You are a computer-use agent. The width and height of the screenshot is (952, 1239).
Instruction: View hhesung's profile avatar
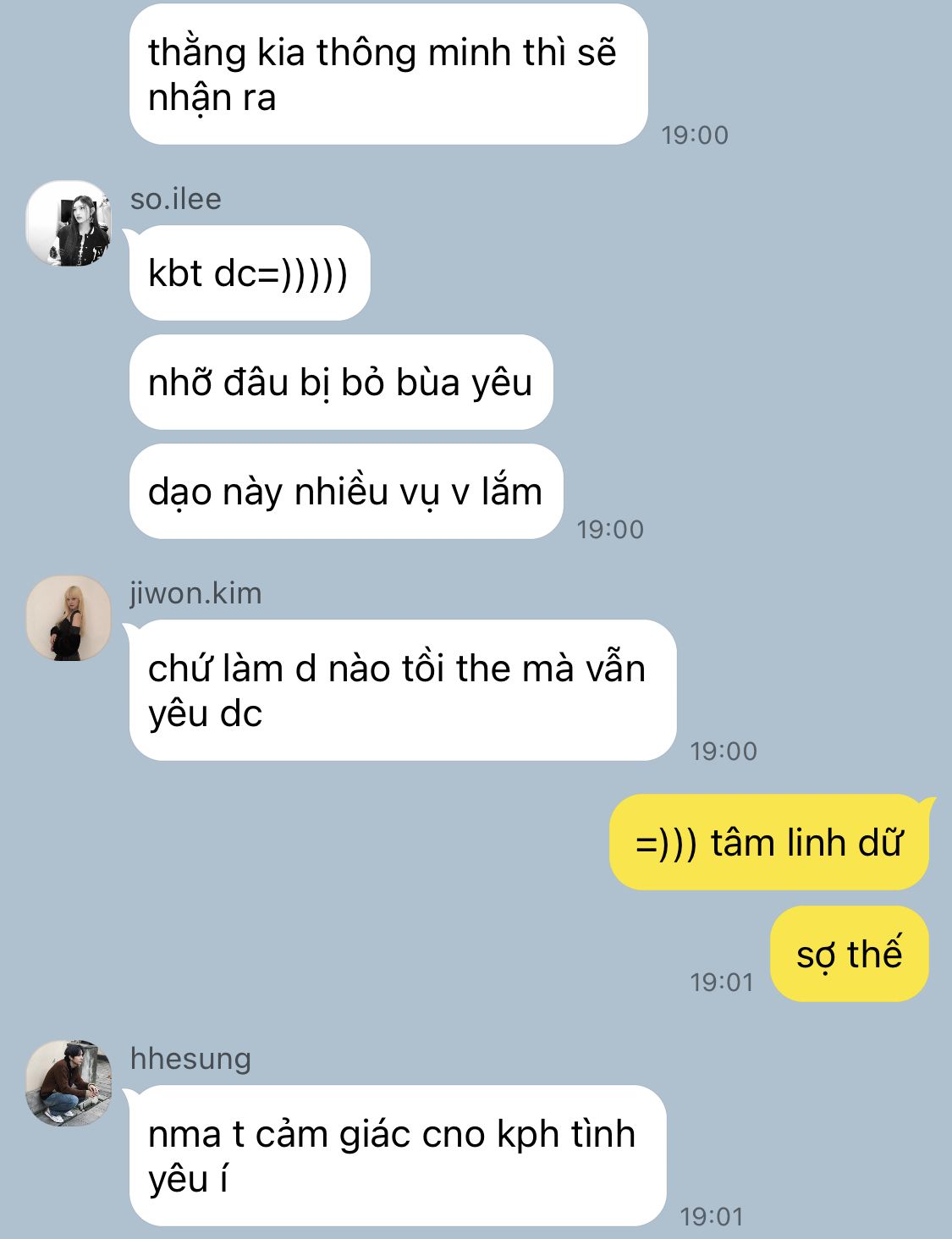click(69, 1083)
